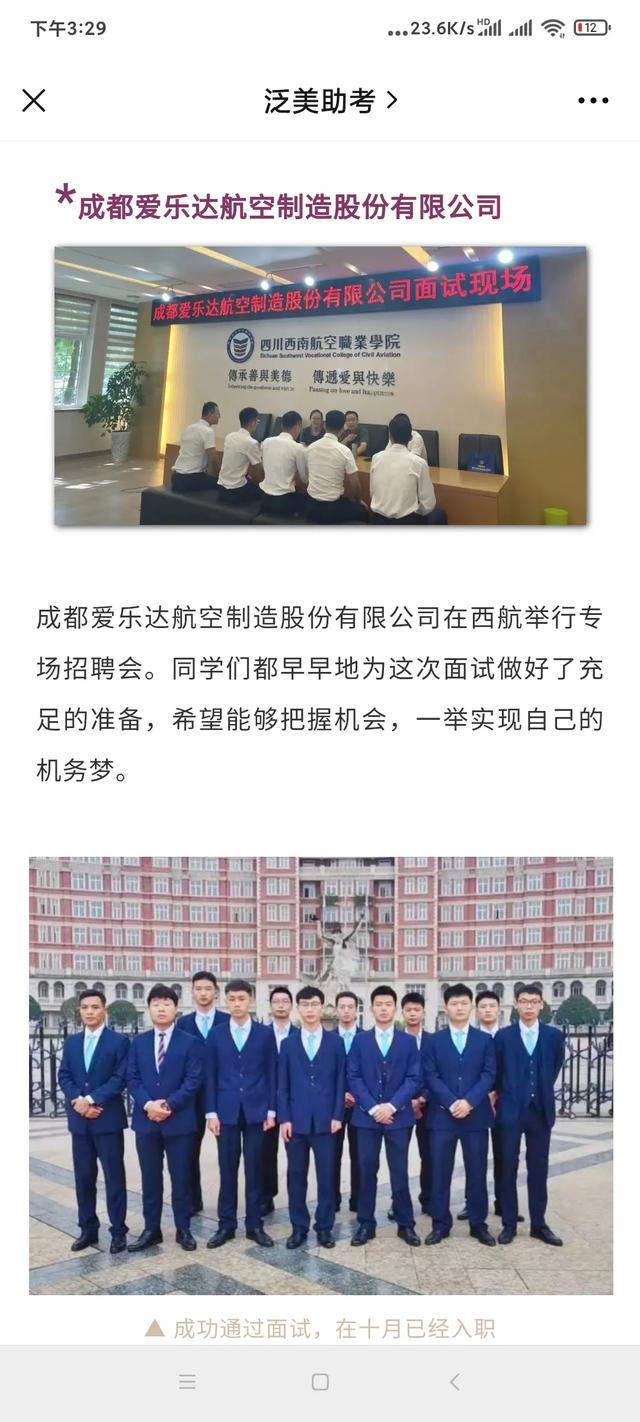Open the three-dot overflow menu
640x1422 pixels.
[x=592, y=100]
